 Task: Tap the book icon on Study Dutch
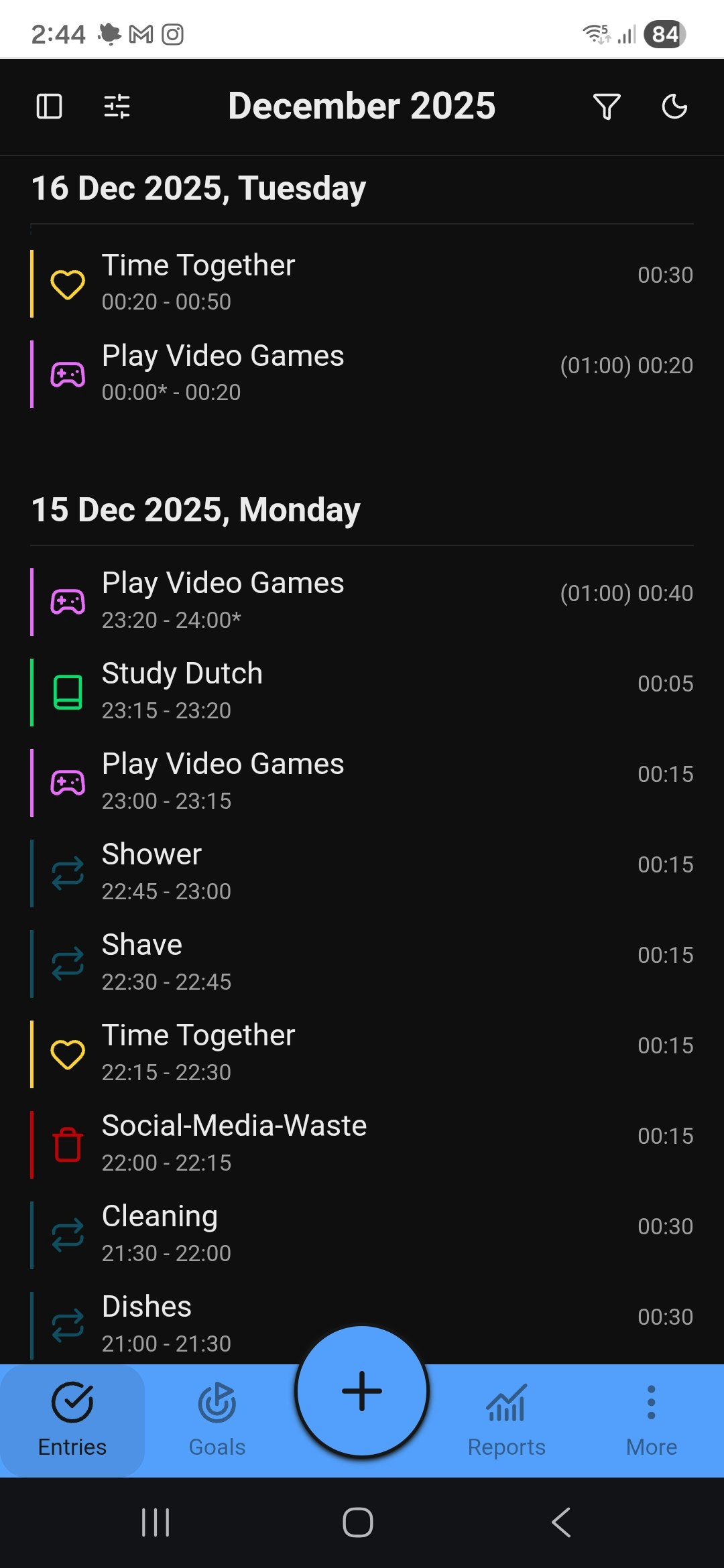tap(67, 692)
